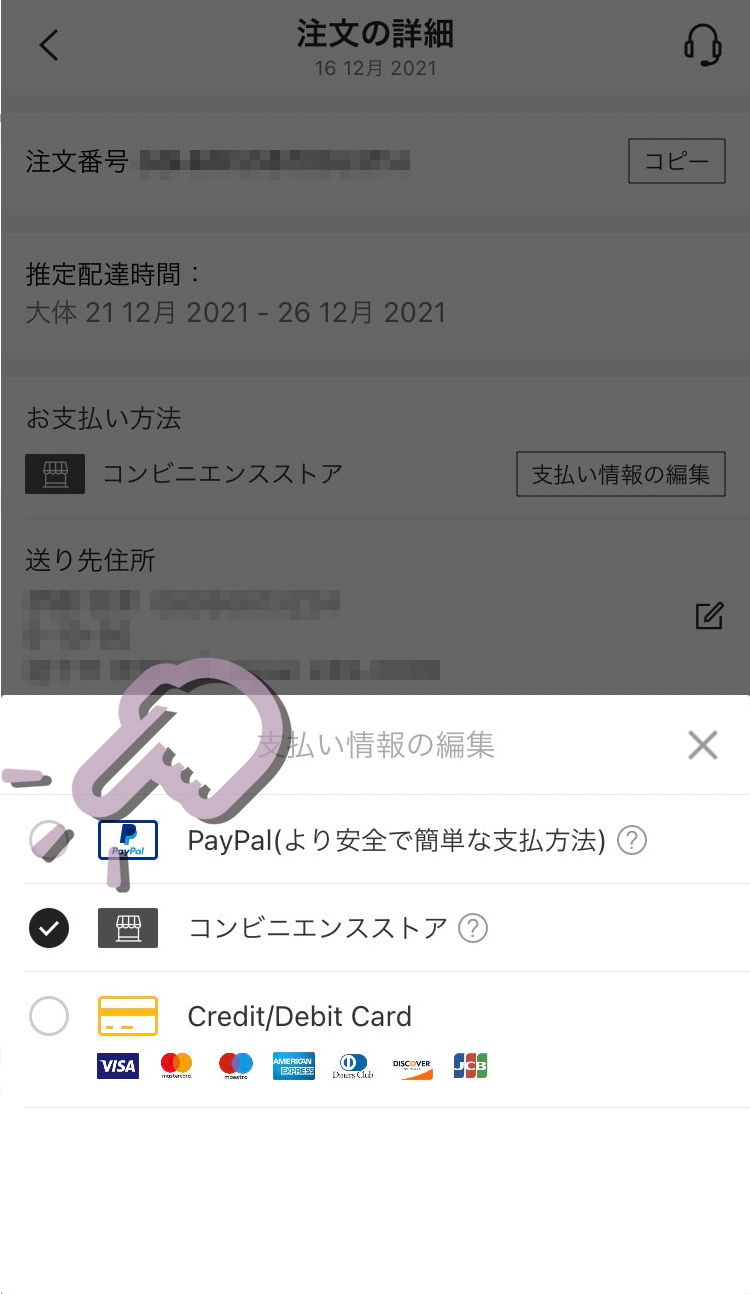Open help icon next to コンビニエンスストア option

[x=472, y=929]
